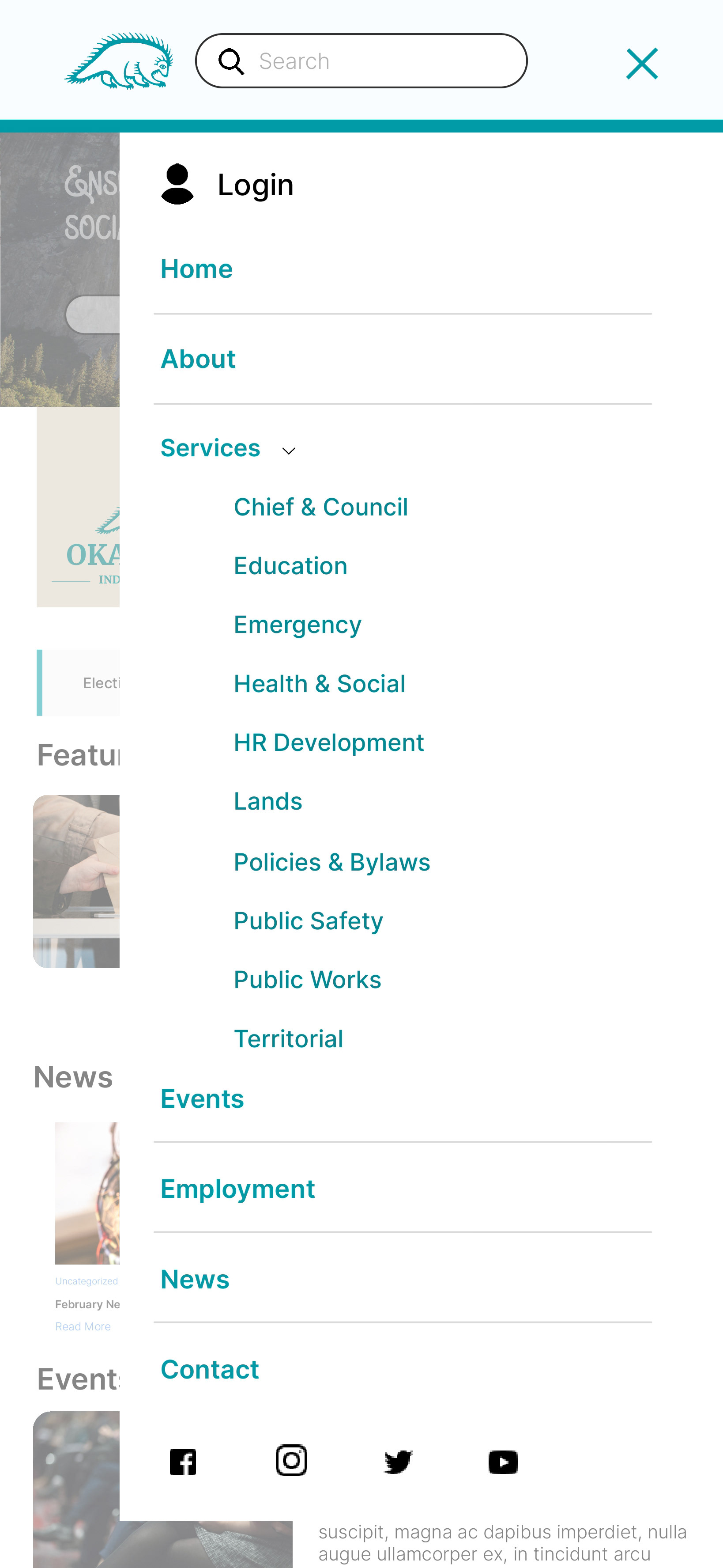This screenshot has width=723, height=1568.
Task: Open Emergency services
Action: coord(297,625)
